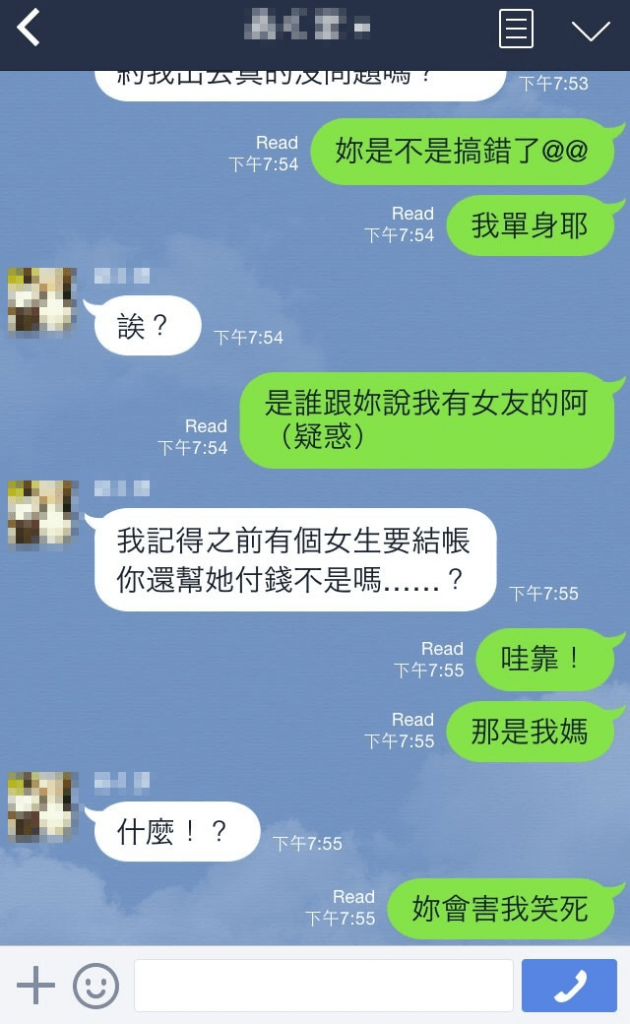The image size is (630, 1024).
Task: Open the plus attachment menu
Action: click(36, 985)
